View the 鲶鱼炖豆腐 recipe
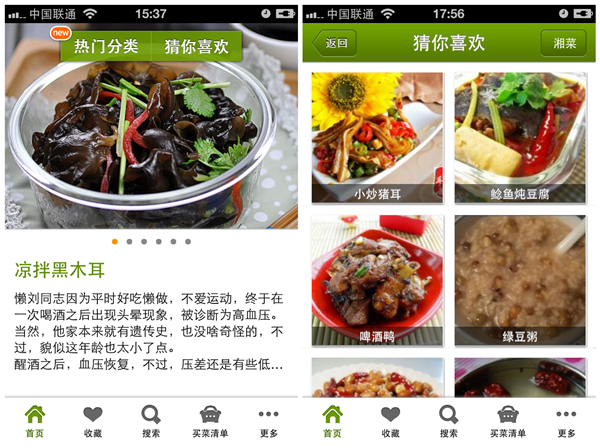 (x=520, y=138)
